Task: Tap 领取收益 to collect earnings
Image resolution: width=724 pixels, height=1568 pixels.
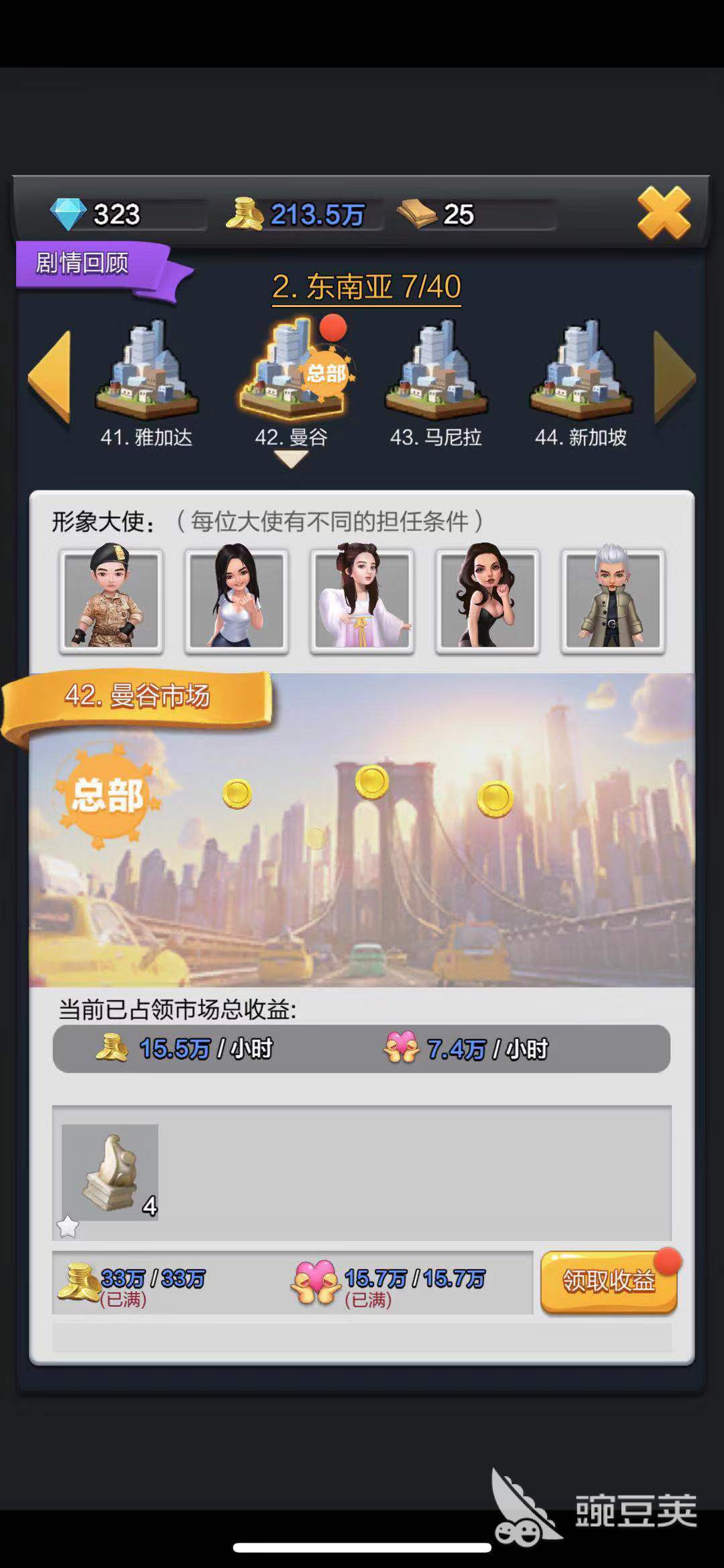Action: (609, 1281)
